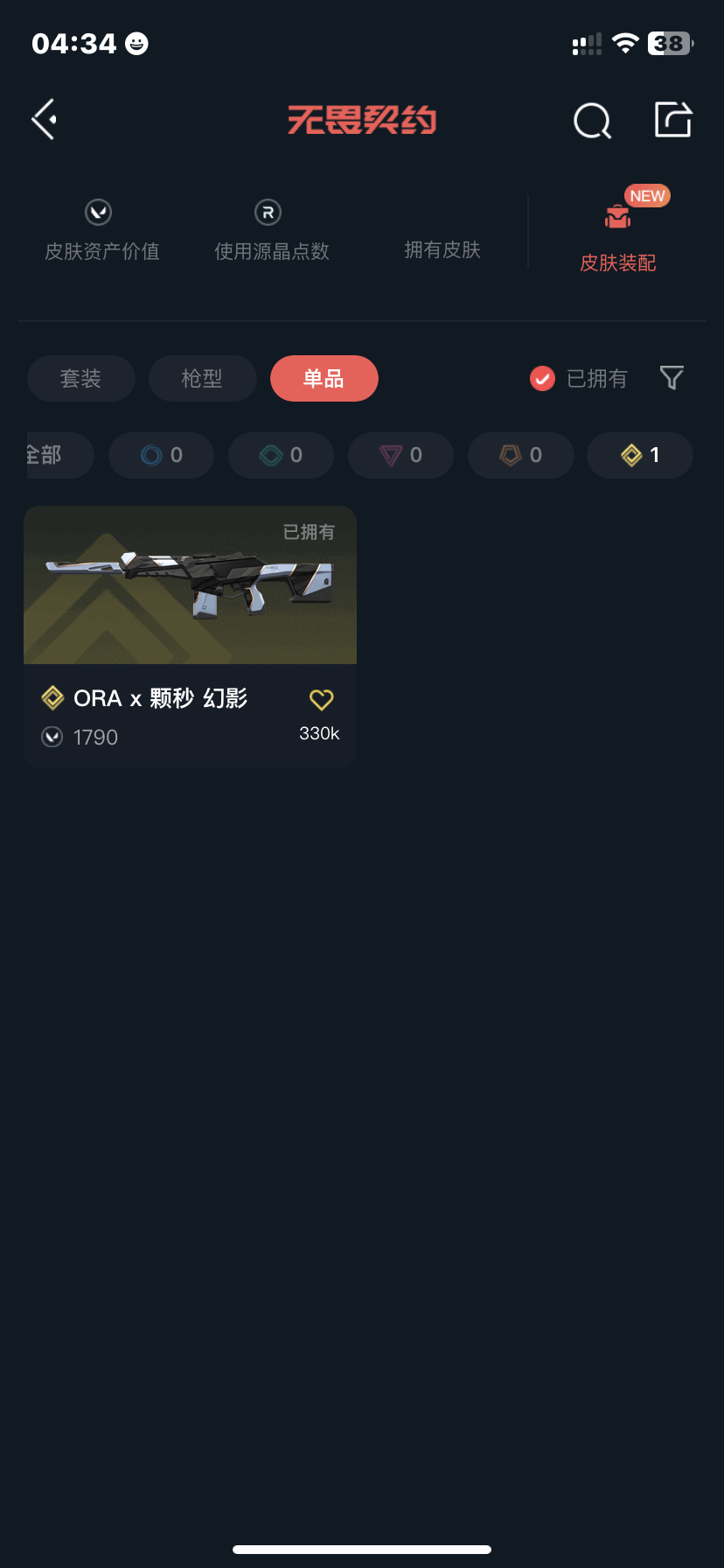Image resolution: width=724 pixels, height=1568 pixels.
Task: Filter by pink triangle rarity tier
Action: click(x=400, y=455)
